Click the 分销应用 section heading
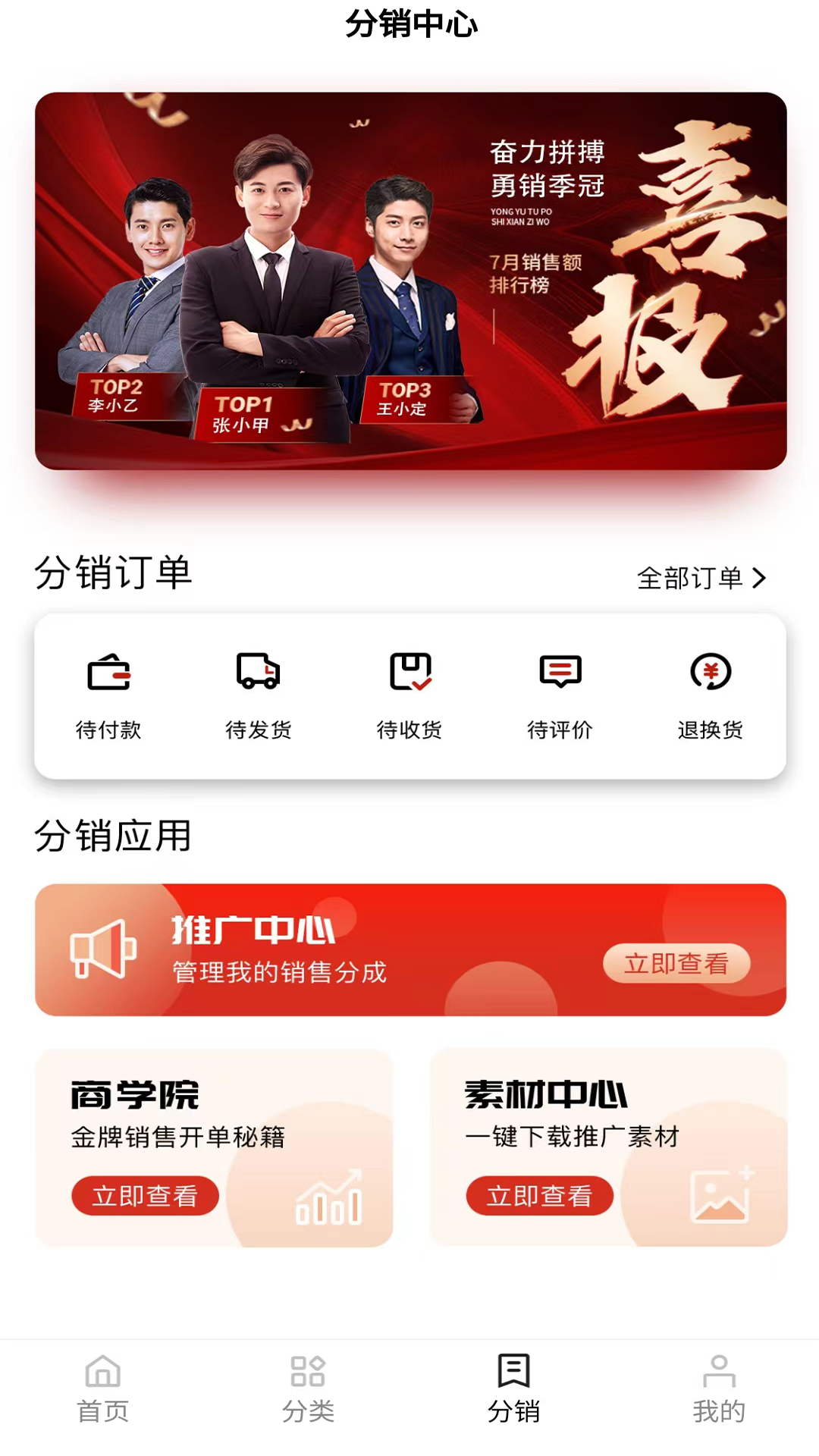Screen dimensions: 819x1456 click(114, 838)
